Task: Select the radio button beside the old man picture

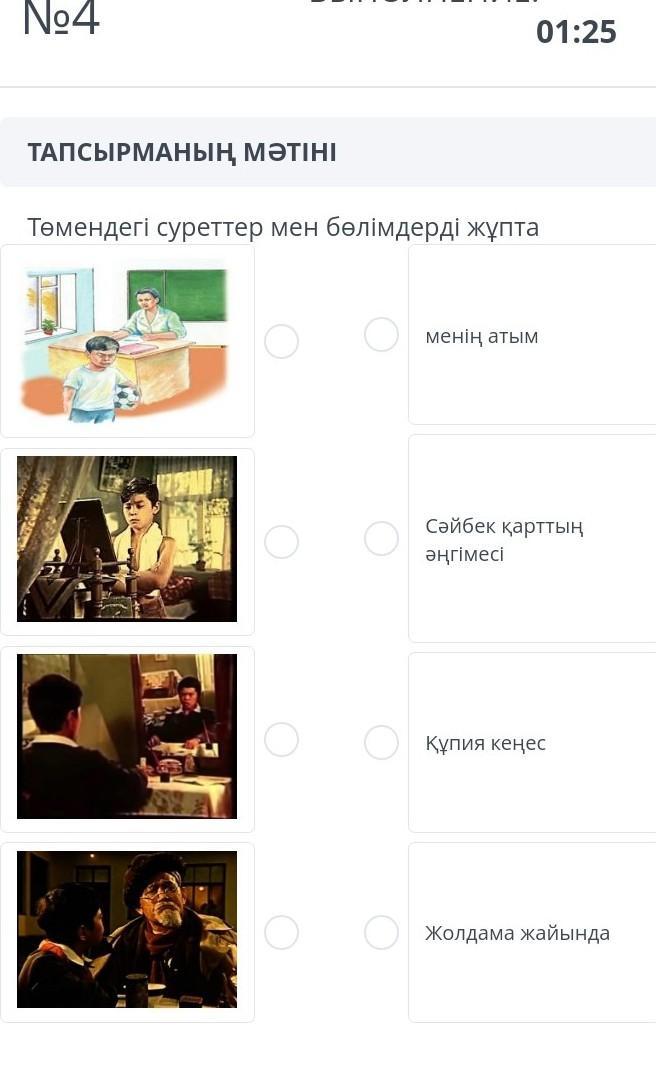Action: point(281,932)
